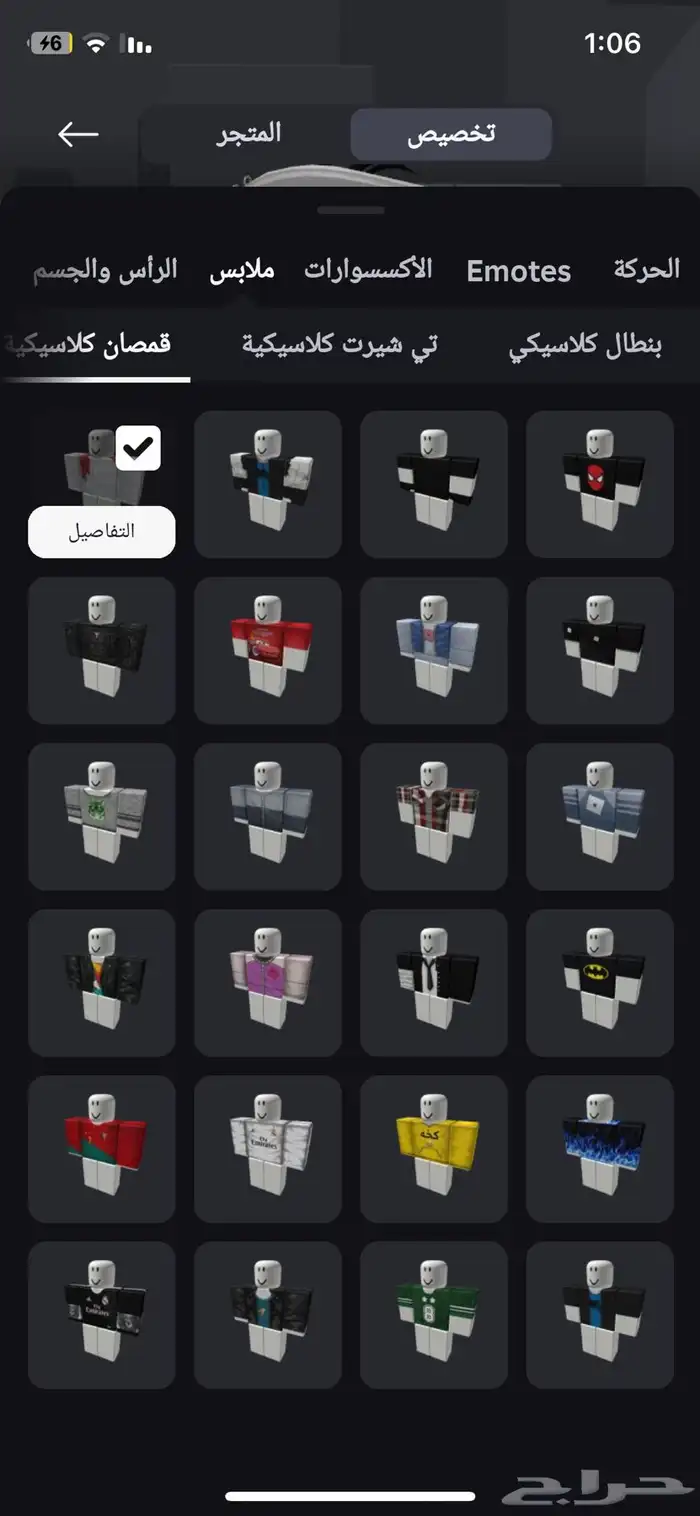Viewport: 700px width, 1516px height.
Task: Select the تخصيص tab
Action: 451,135
